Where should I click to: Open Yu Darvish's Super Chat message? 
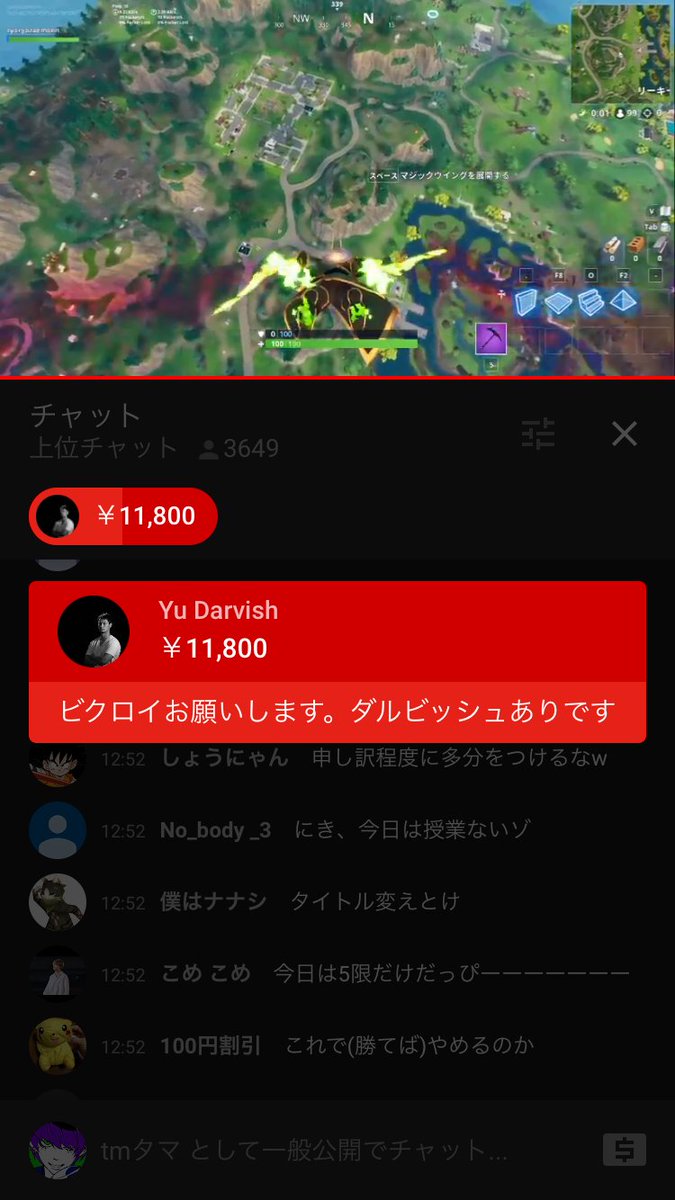tap(337, 661)
